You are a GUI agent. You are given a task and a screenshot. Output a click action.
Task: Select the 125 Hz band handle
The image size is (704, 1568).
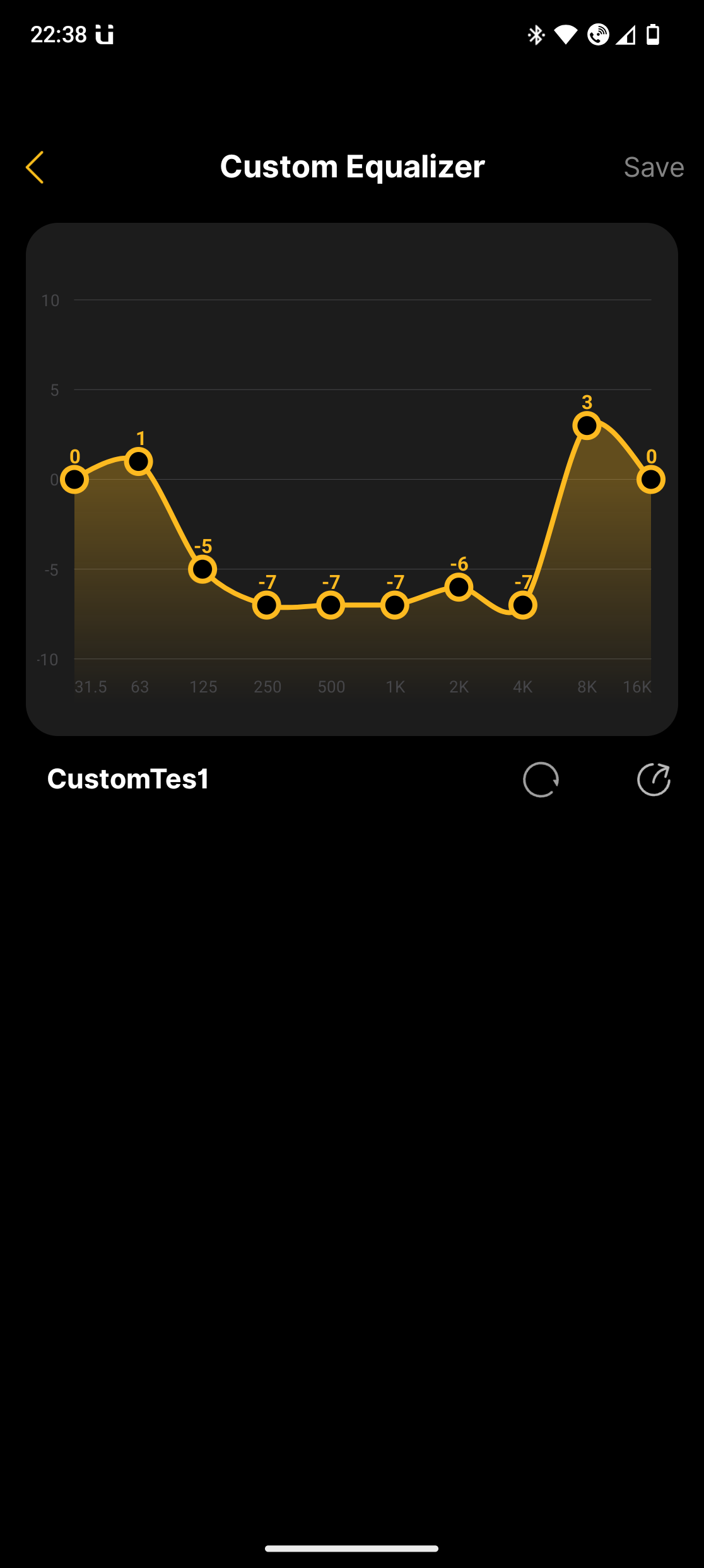pyautogui.click(x=202, y=569)
